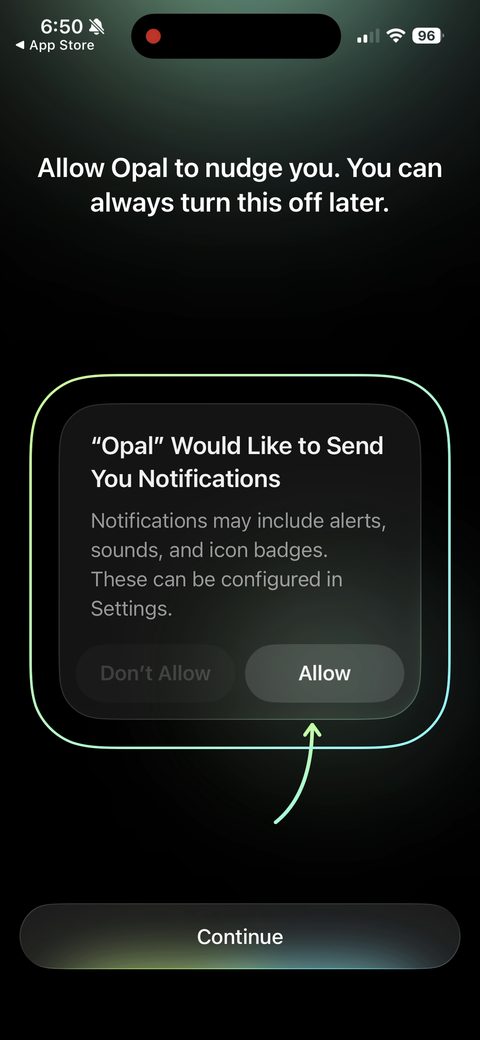The height and width of the screenshot is (1040, 480).
Task: Return to the App Store
Action: click(55, 46)
